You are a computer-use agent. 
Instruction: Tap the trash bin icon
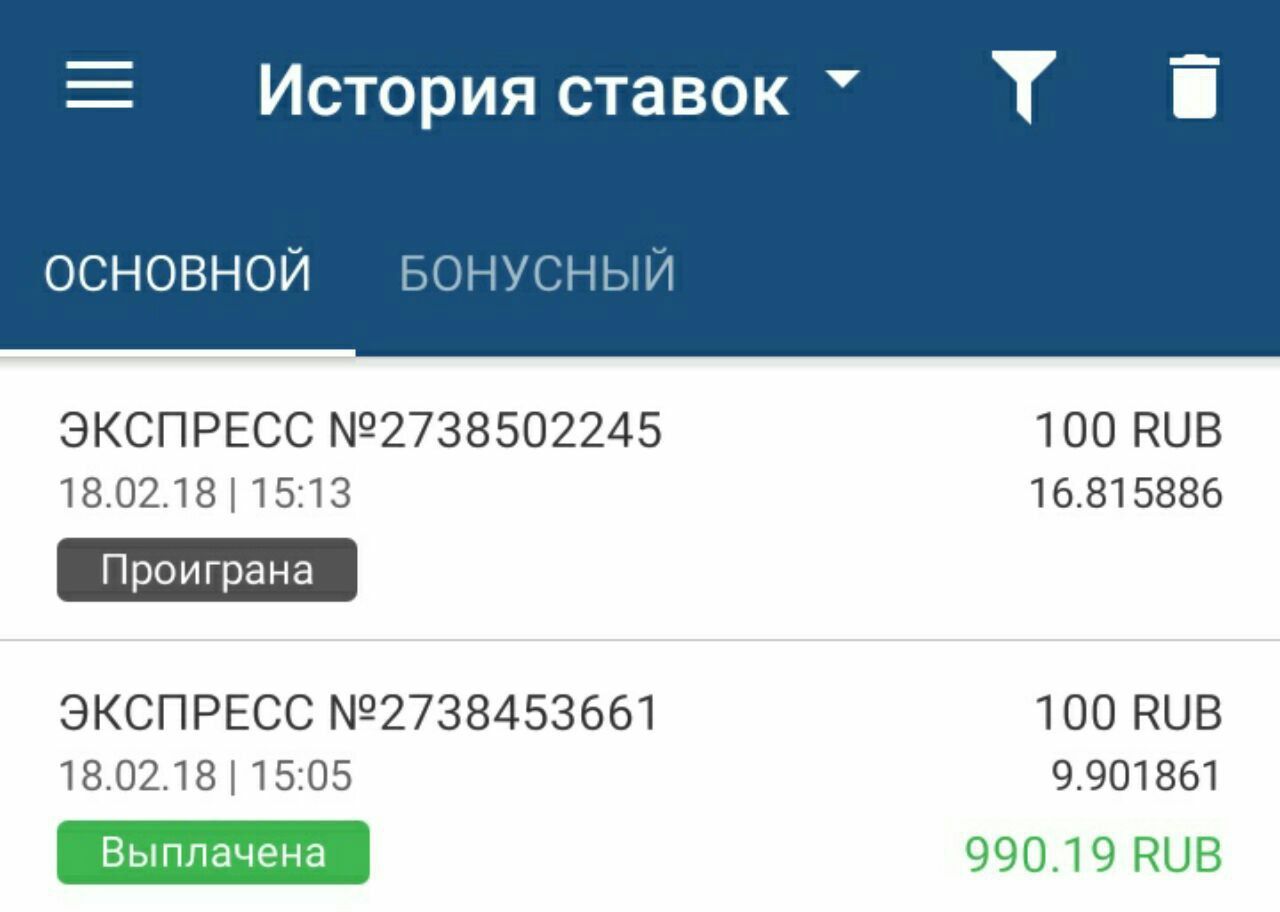(1194, 87)
